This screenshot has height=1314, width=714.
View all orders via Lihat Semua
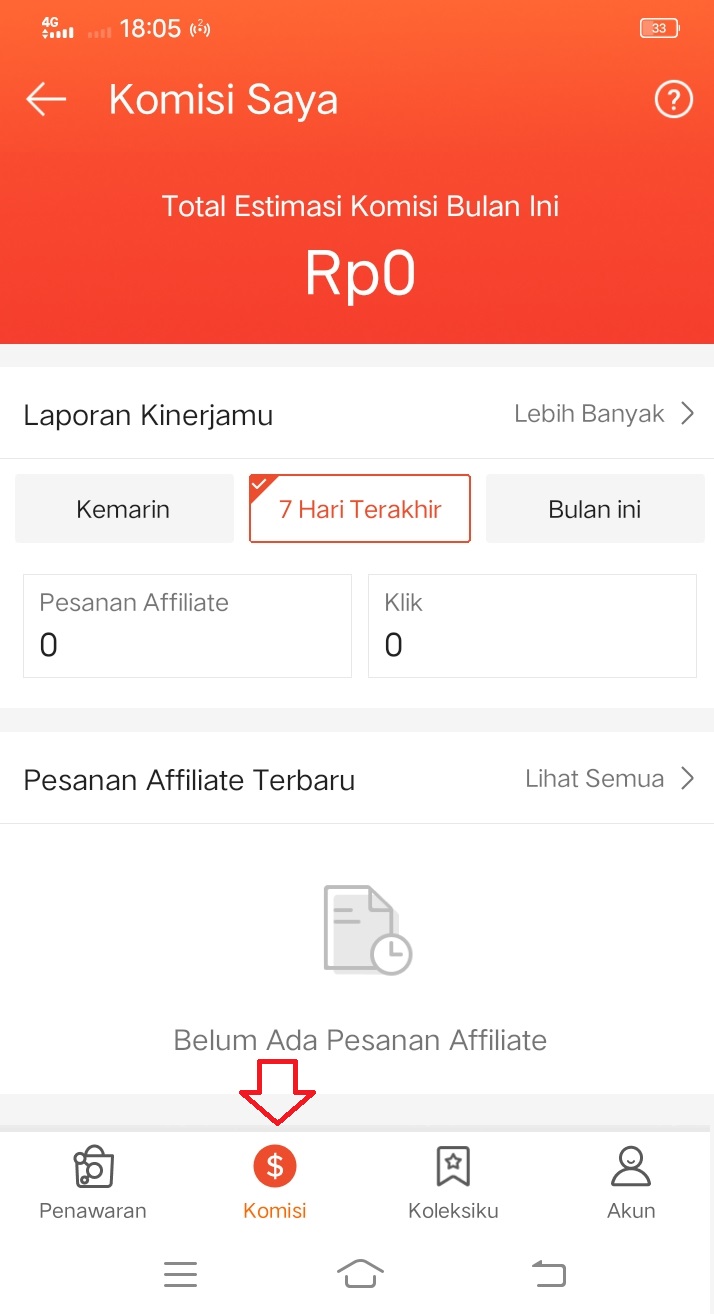click(610, 779)
